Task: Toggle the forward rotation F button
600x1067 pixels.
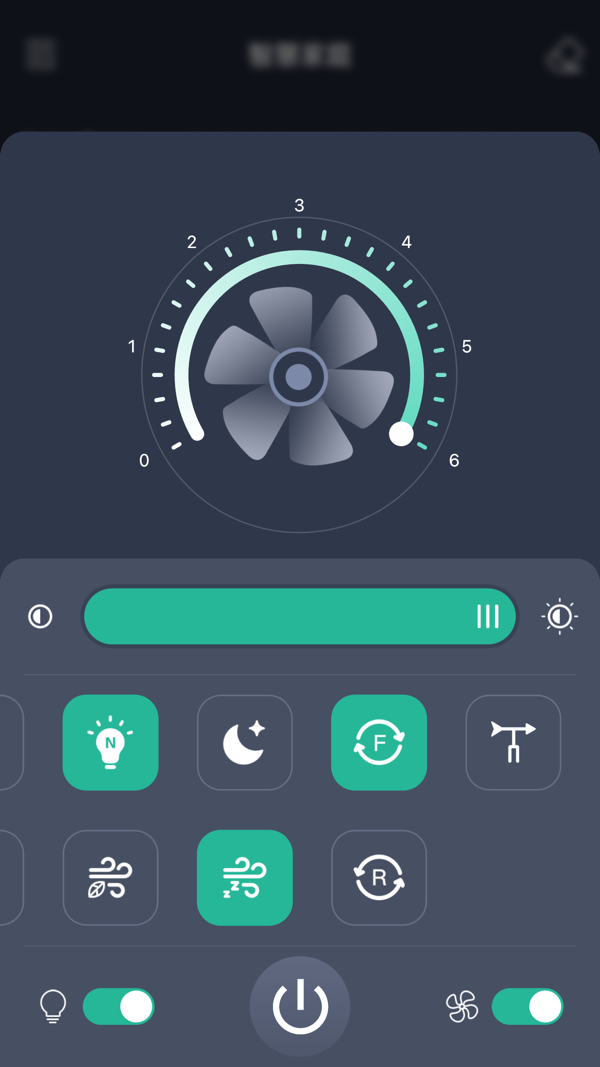Action: [379, 742]
